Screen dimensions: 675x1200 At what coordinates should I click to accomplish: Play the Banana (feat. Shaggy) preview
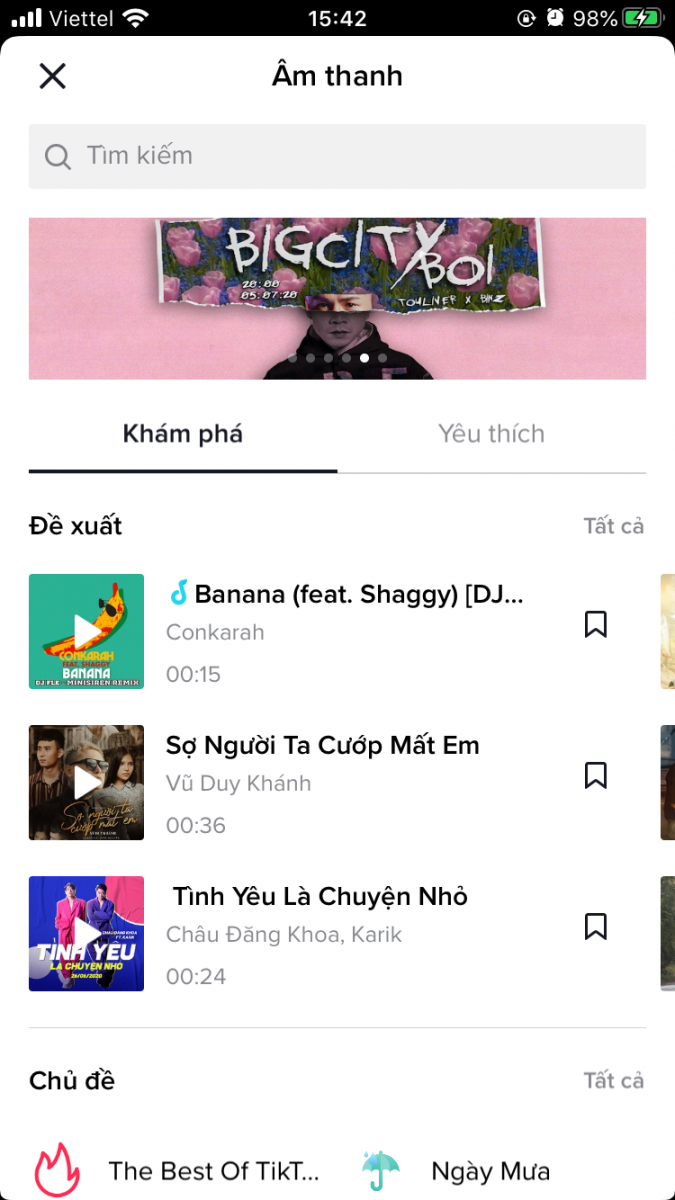[x=86, y=631]
